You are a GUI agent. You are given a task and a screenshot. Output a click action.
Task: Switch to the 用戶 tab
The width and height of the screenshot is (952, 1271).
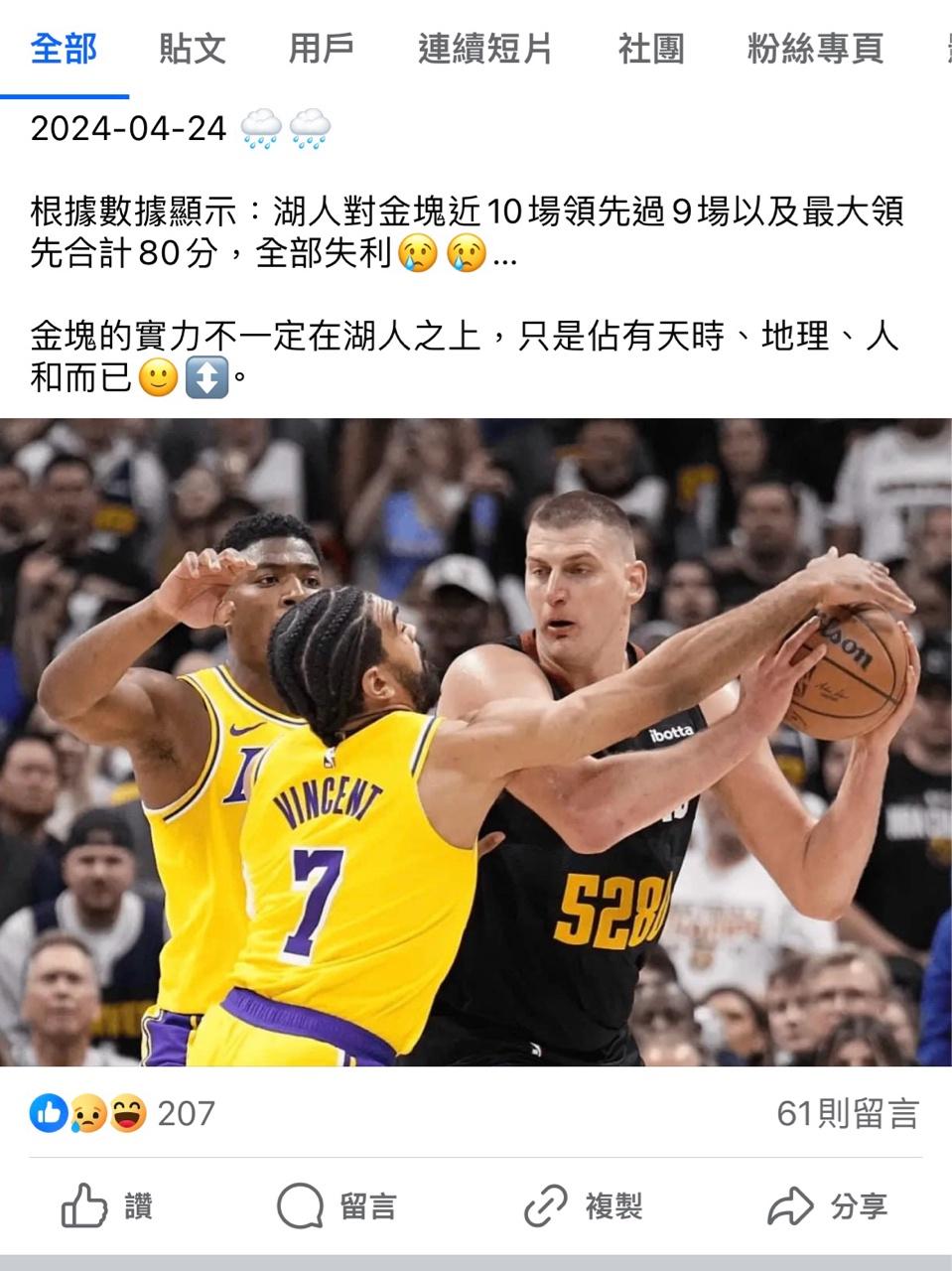(x=321, y=49)
